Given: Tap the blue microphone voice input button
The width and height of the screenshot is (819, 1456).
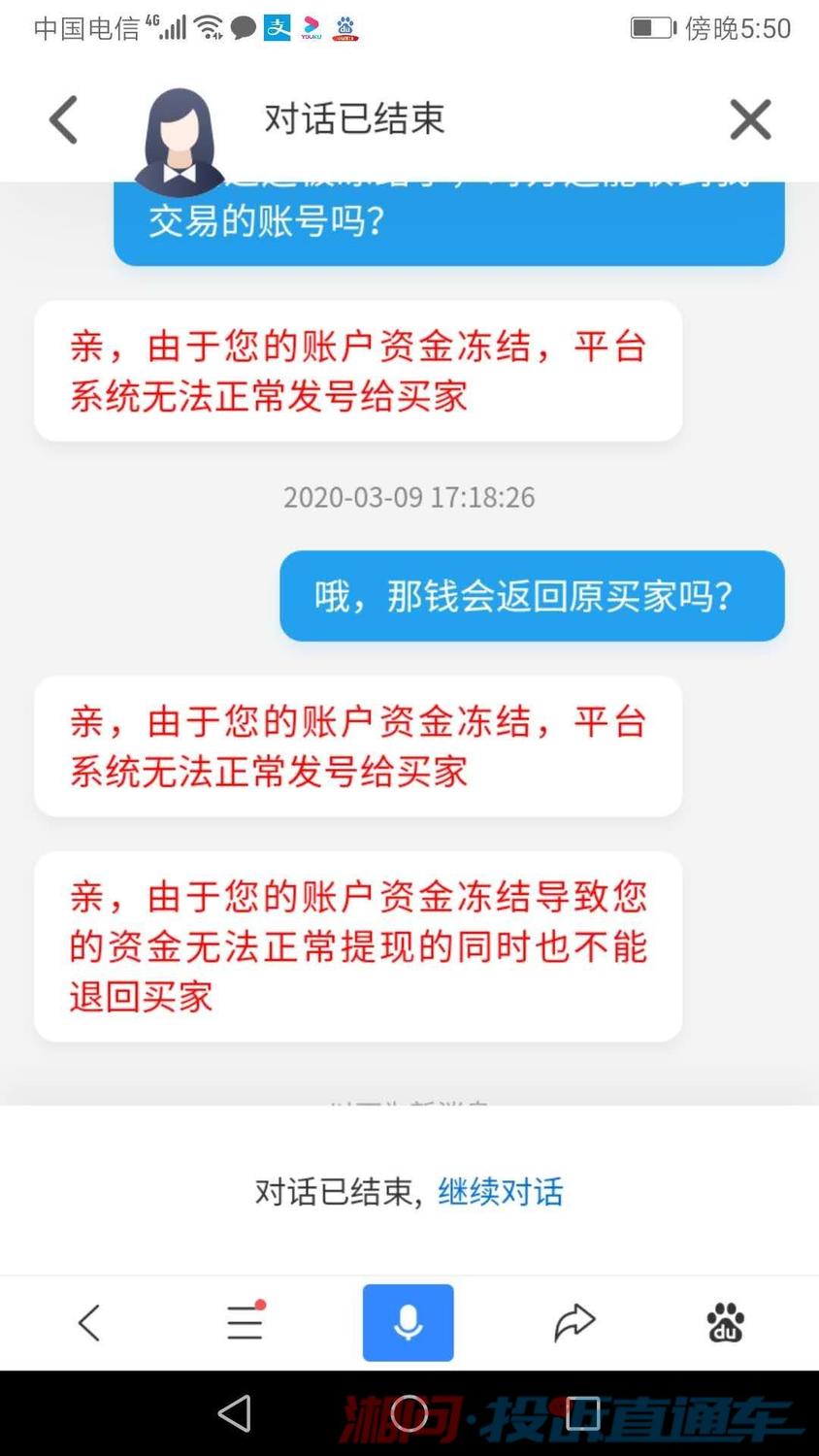Looking at the screenshot, I should click(407, 1322).
